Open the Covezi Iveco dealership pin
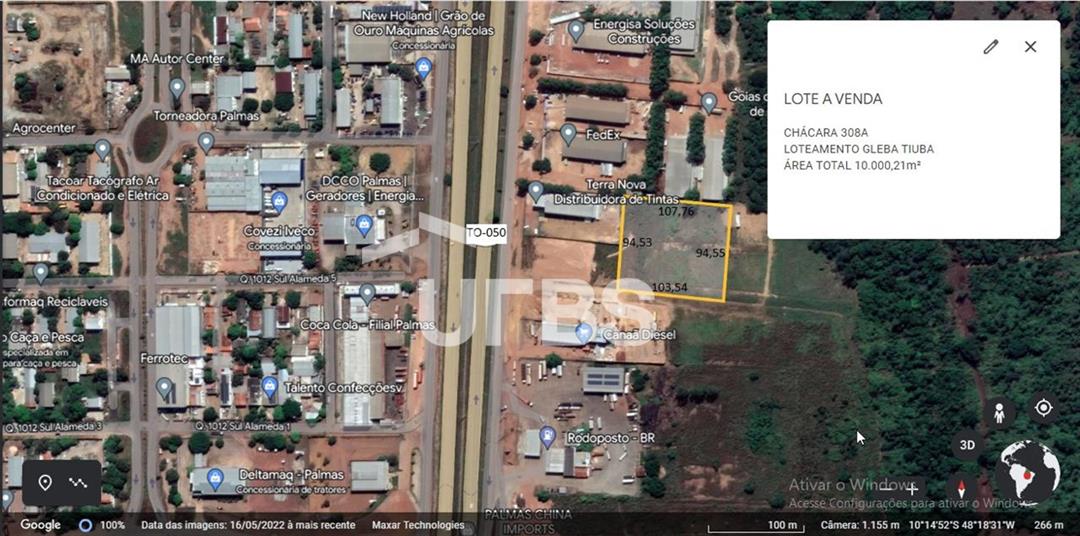 point(280,202)
